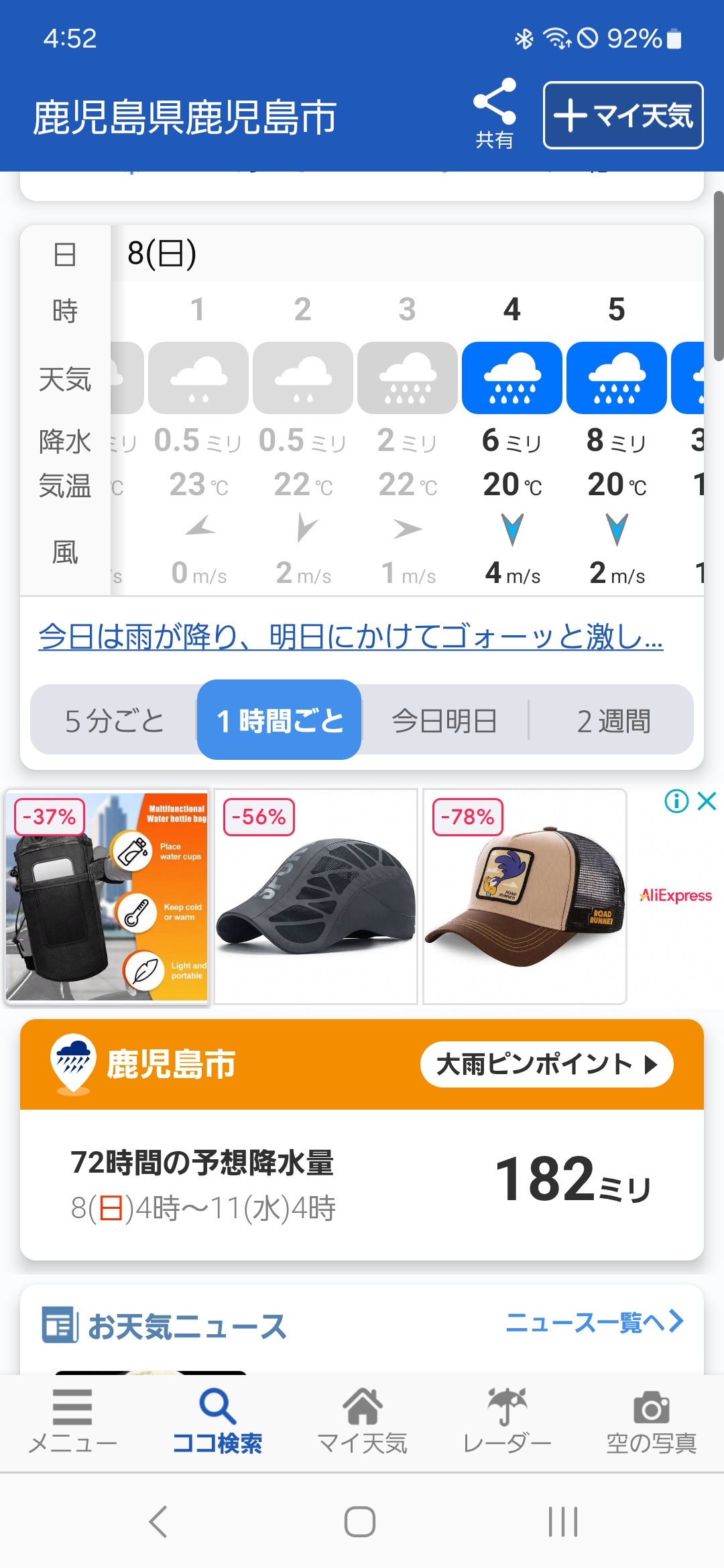This screenshot has width=724, height=1568.
Task: Switch to ココ検索 tab
Action: pos(217,1421)
